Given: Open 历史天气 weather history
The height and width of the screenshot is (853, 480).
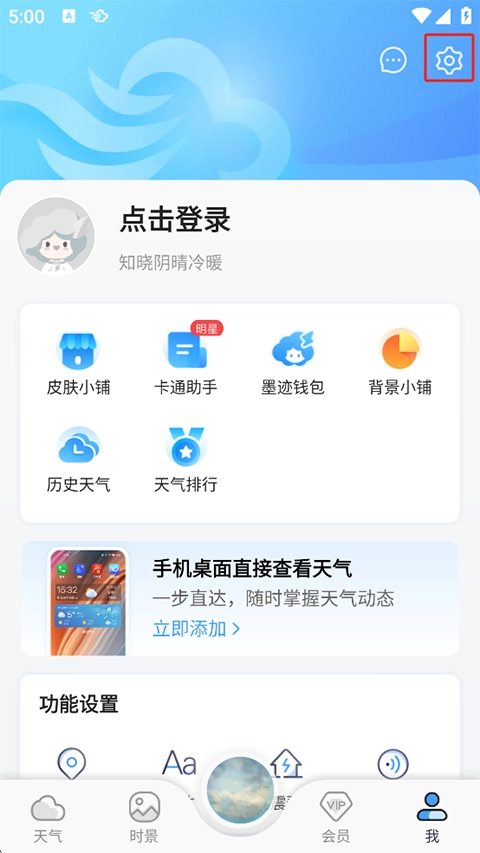Looking at the screenshot, I should pyautogui.click(x=78, y=460).
